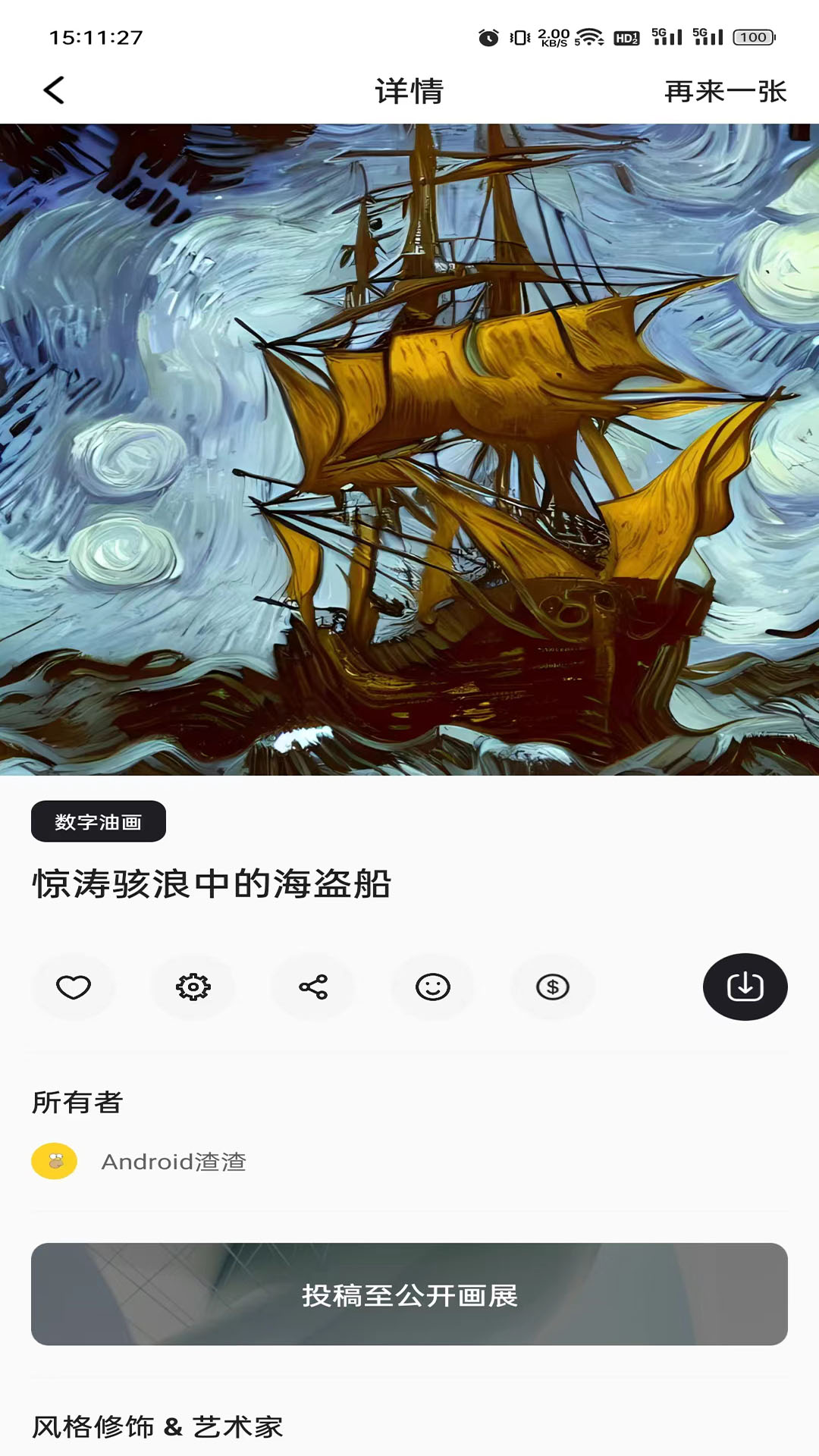The height and width of the screenshot is (1456, 819).
Task: Open the gear settings icon
Action: tap(193, 987)
